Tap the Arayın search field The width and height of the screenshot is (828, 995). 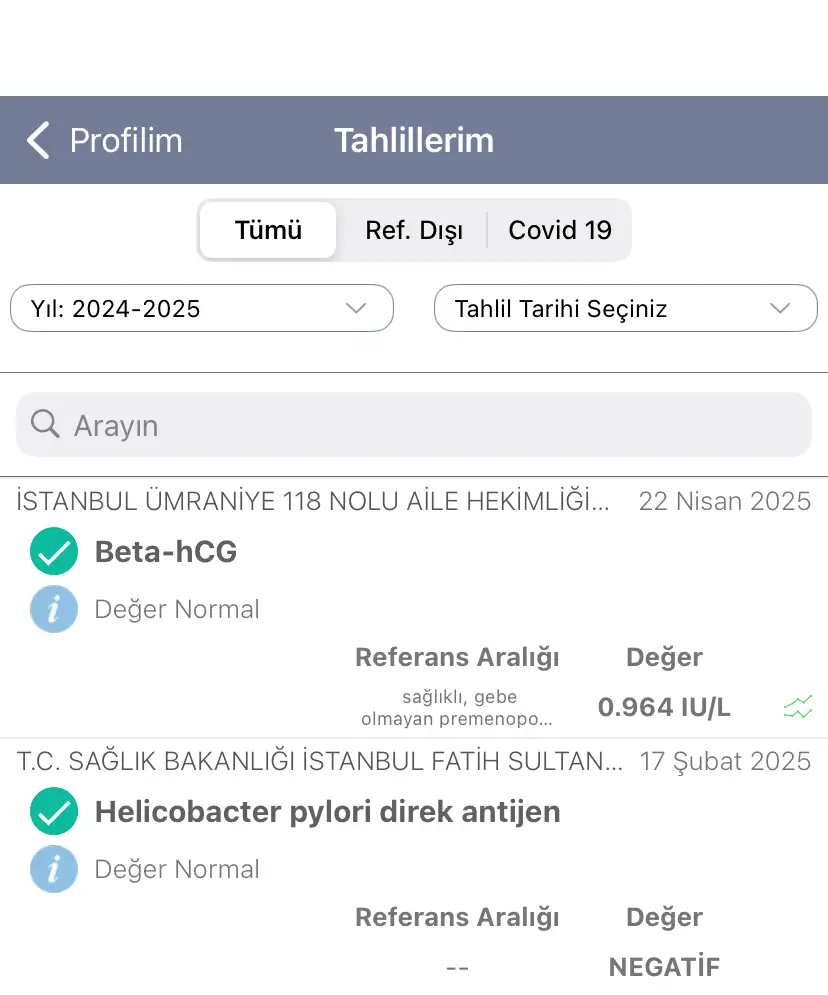(x=414, y=425)
